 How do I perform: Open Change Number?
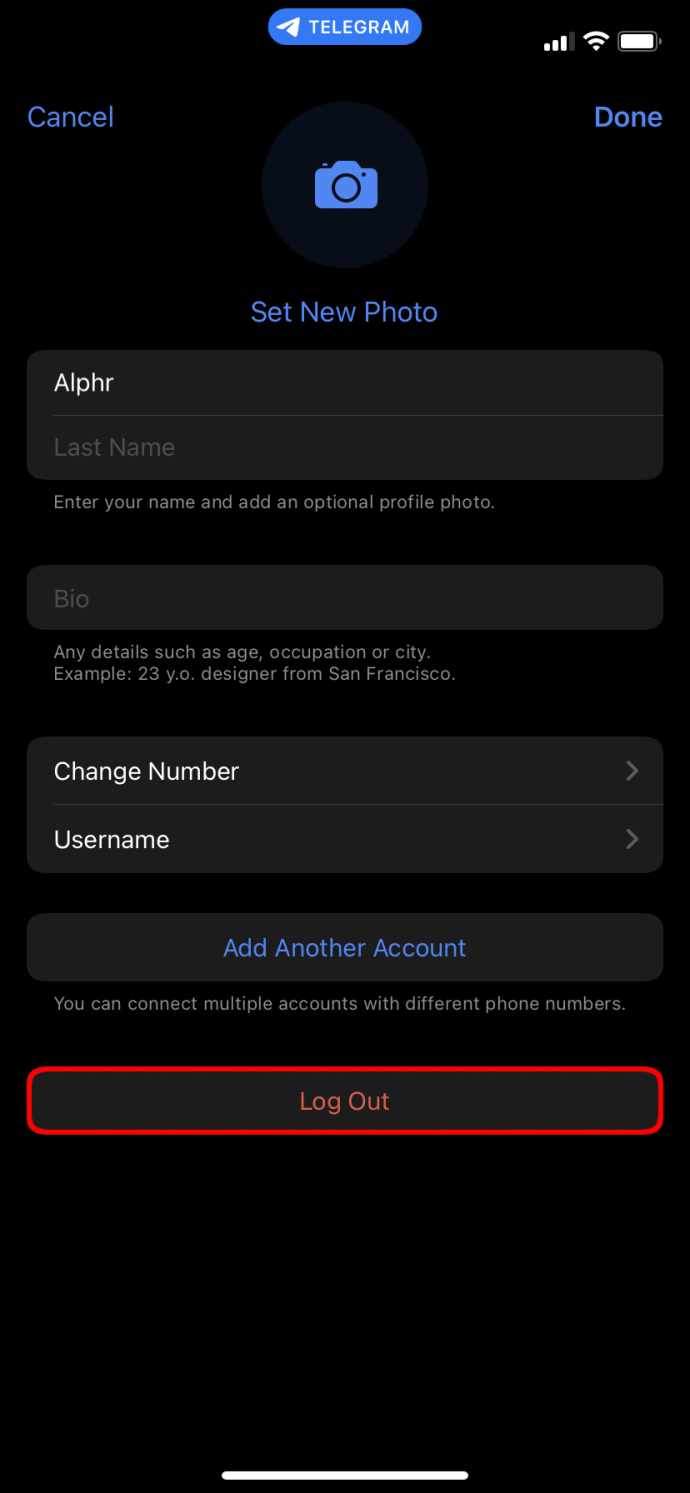click(345, 771)
